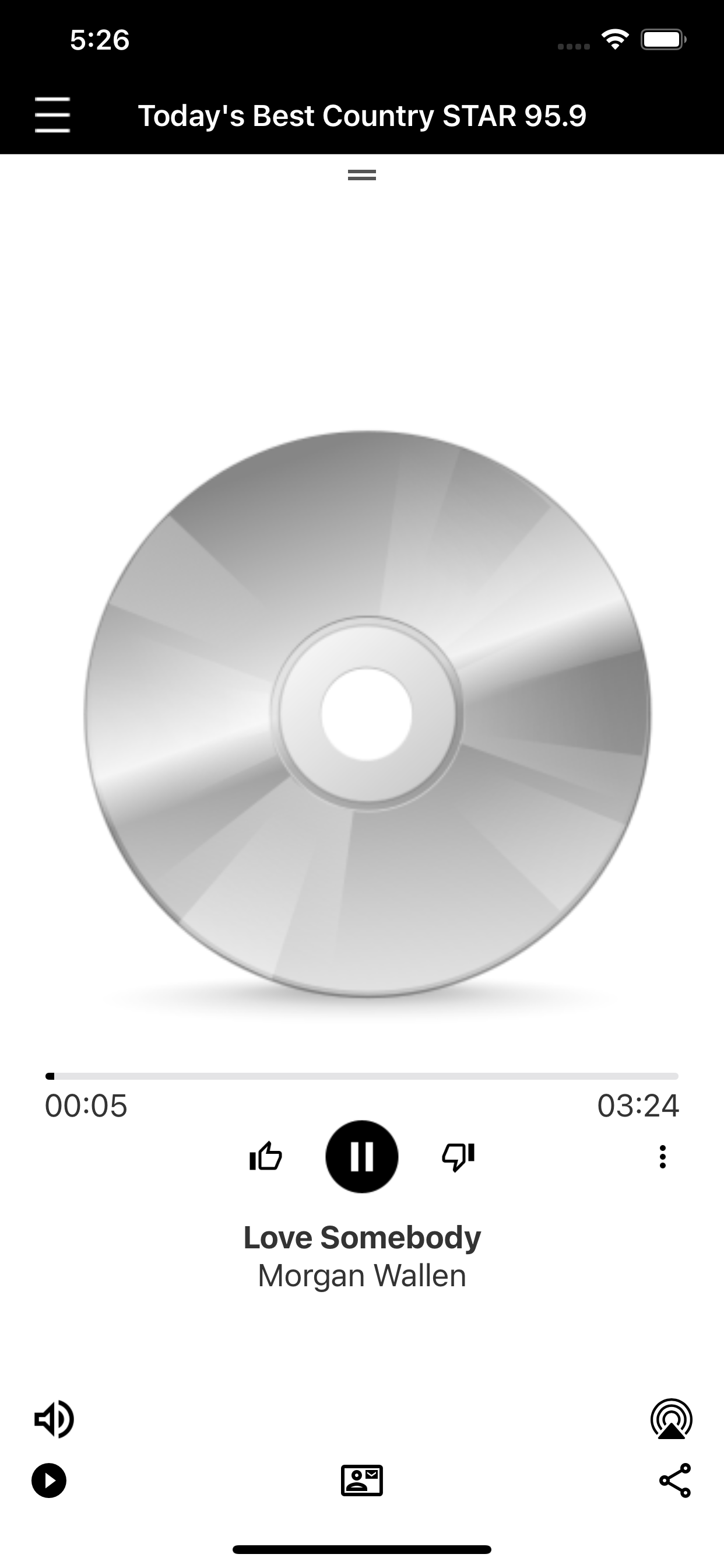Screen dimensions: 724x1568
Task: Open AirPlay streaming options
Action: click(670, 1418)
